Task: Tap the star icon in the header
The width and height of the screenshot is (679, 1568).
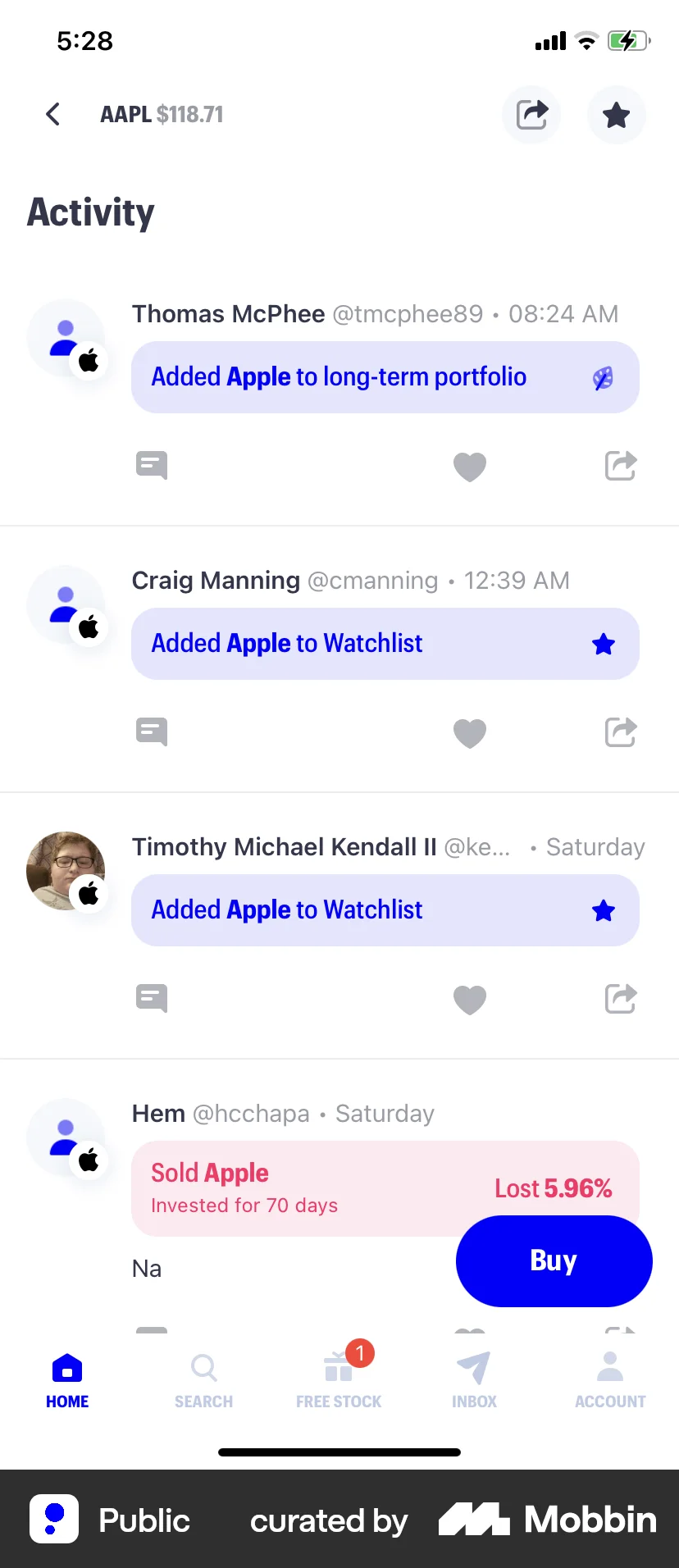Action: tap(616, 115)
